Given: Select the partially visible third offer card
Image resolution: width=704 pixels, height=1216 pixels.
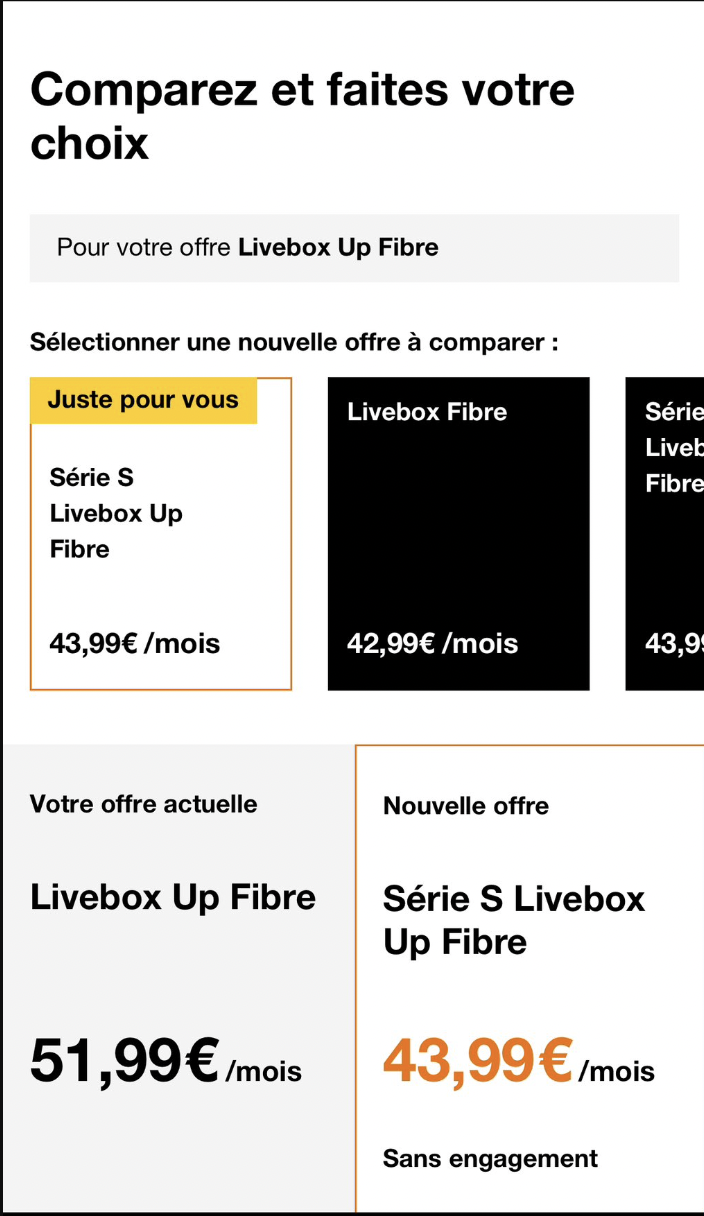Looking at the screenshot, I should coord(666,534).
